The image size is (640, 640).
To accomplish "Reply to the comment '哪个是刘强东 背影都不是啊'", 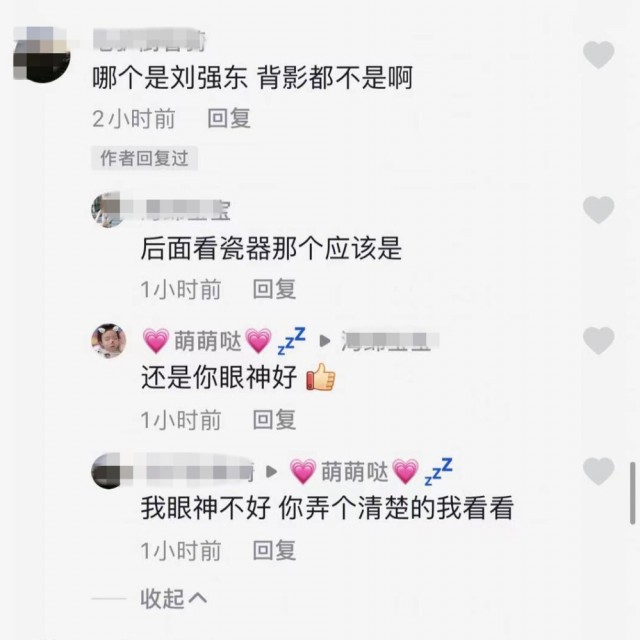I will [x=228, y=119].
